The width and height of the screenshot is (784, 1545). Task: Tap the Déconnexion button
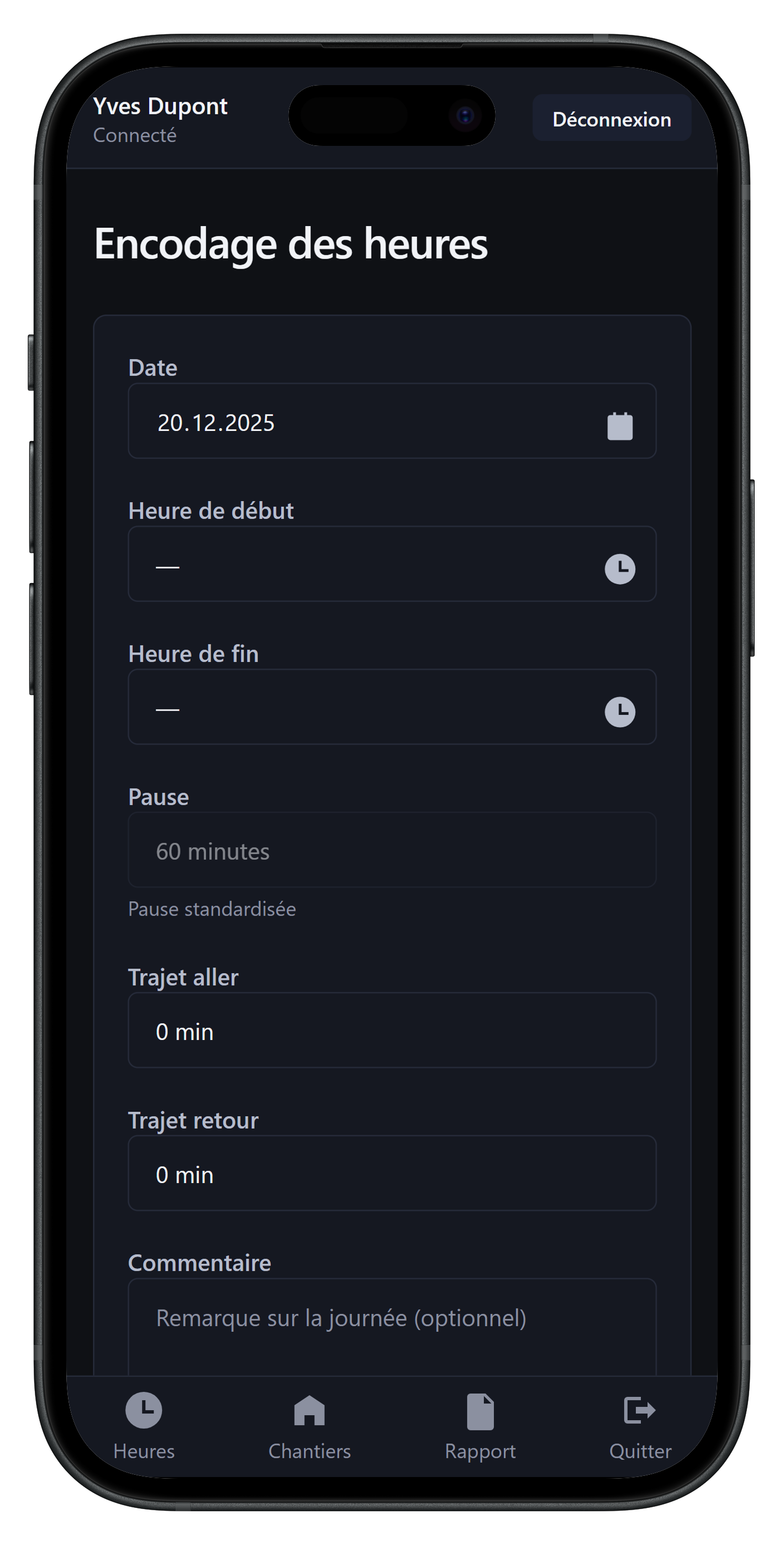coord(611,118)
